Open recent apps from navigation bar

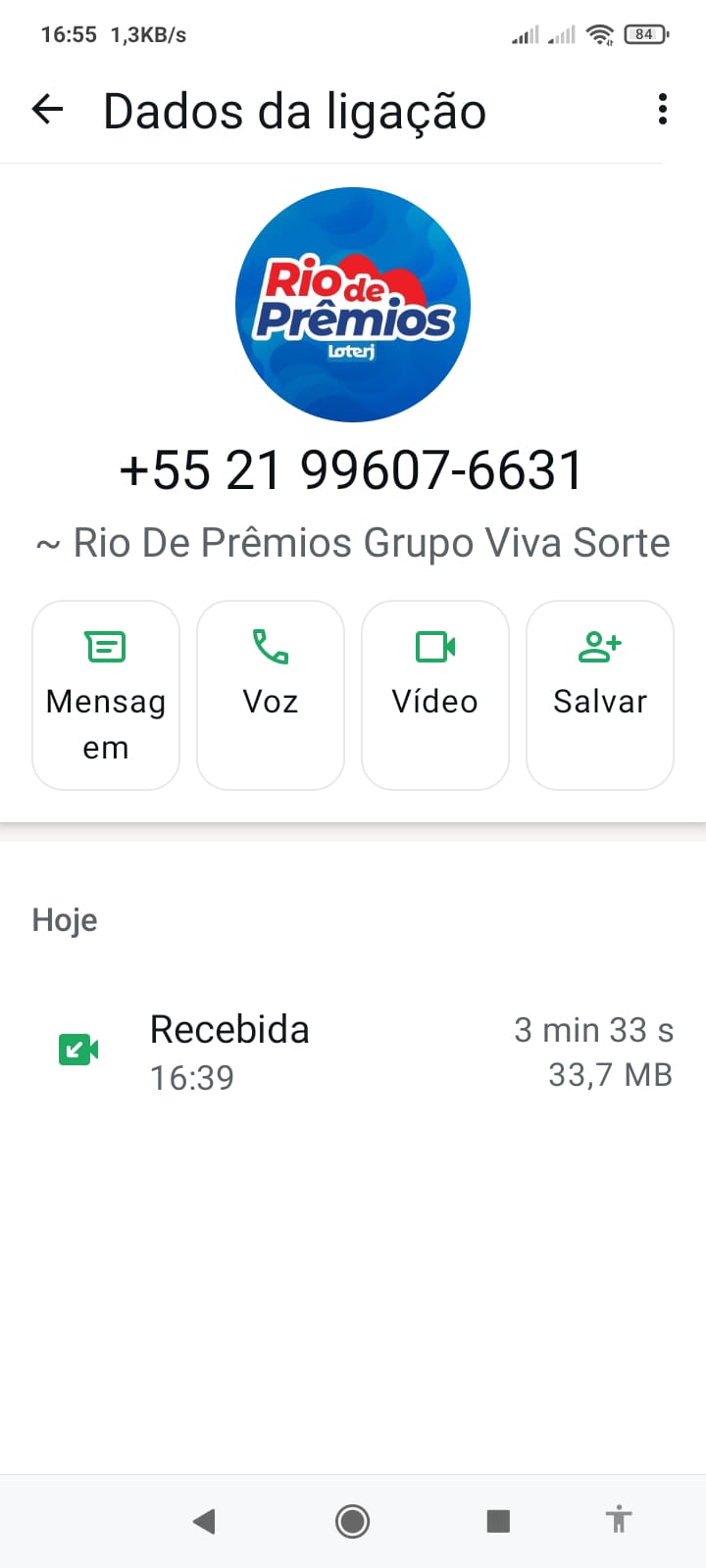pos(498,1521)
